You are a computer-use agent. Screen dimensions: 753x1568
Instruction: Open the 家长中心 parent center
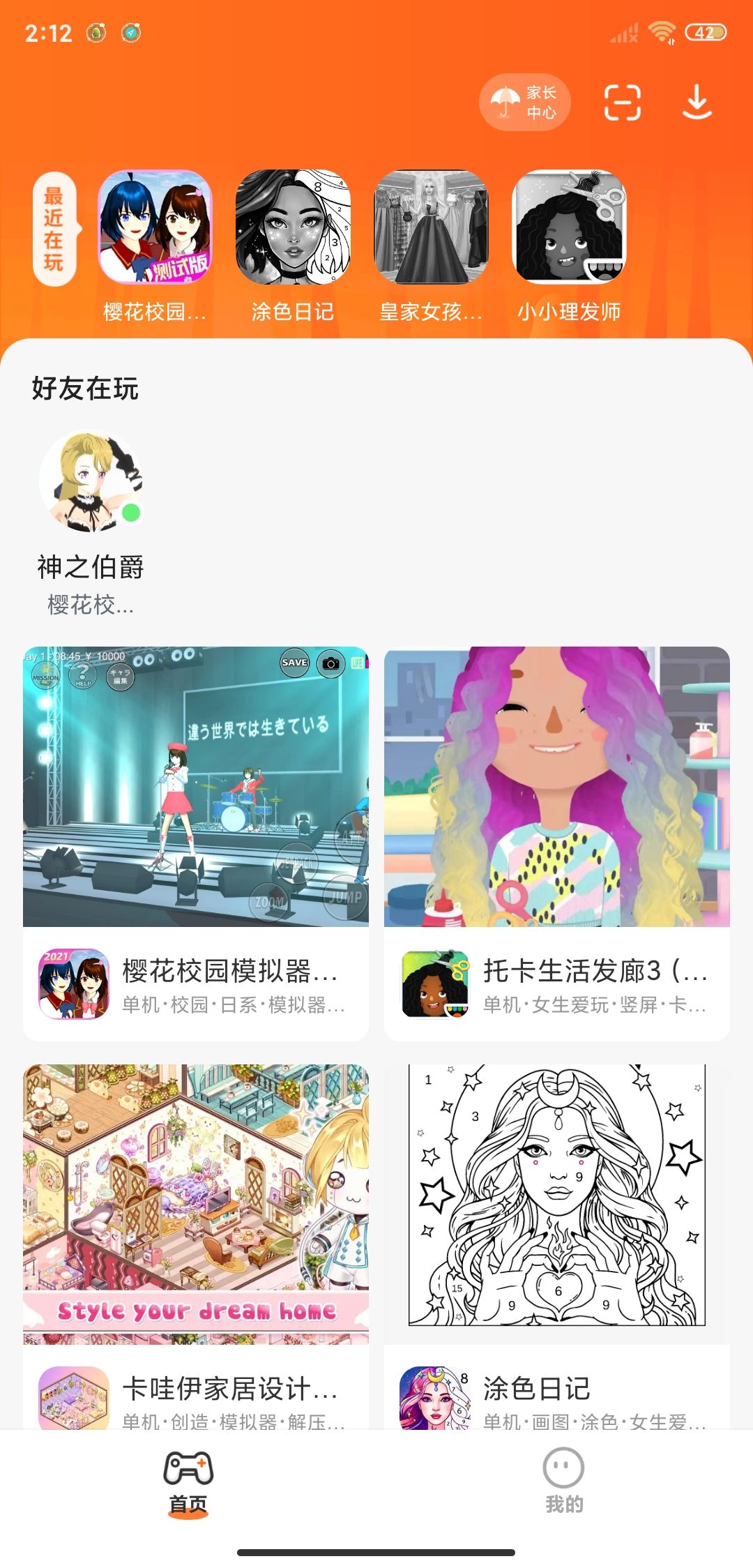[524, 103]
